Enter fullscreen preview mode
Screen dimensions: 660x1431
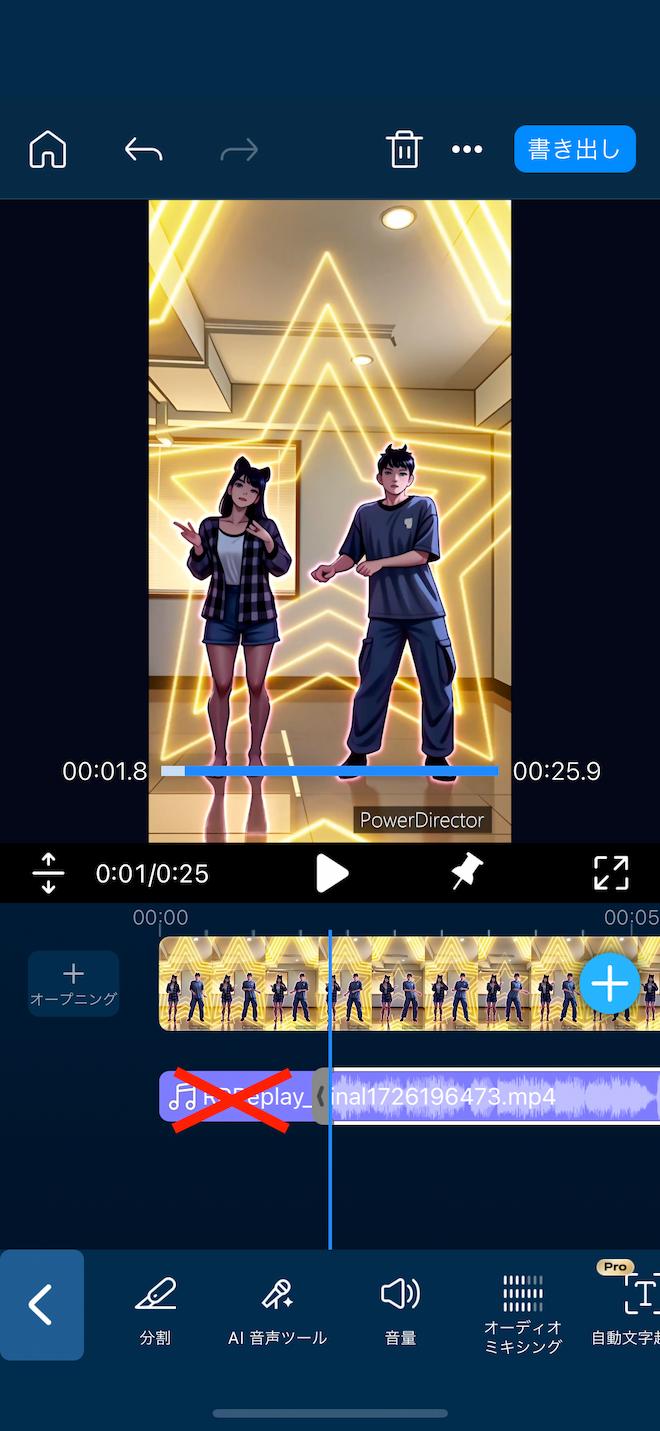pos(611,873)
